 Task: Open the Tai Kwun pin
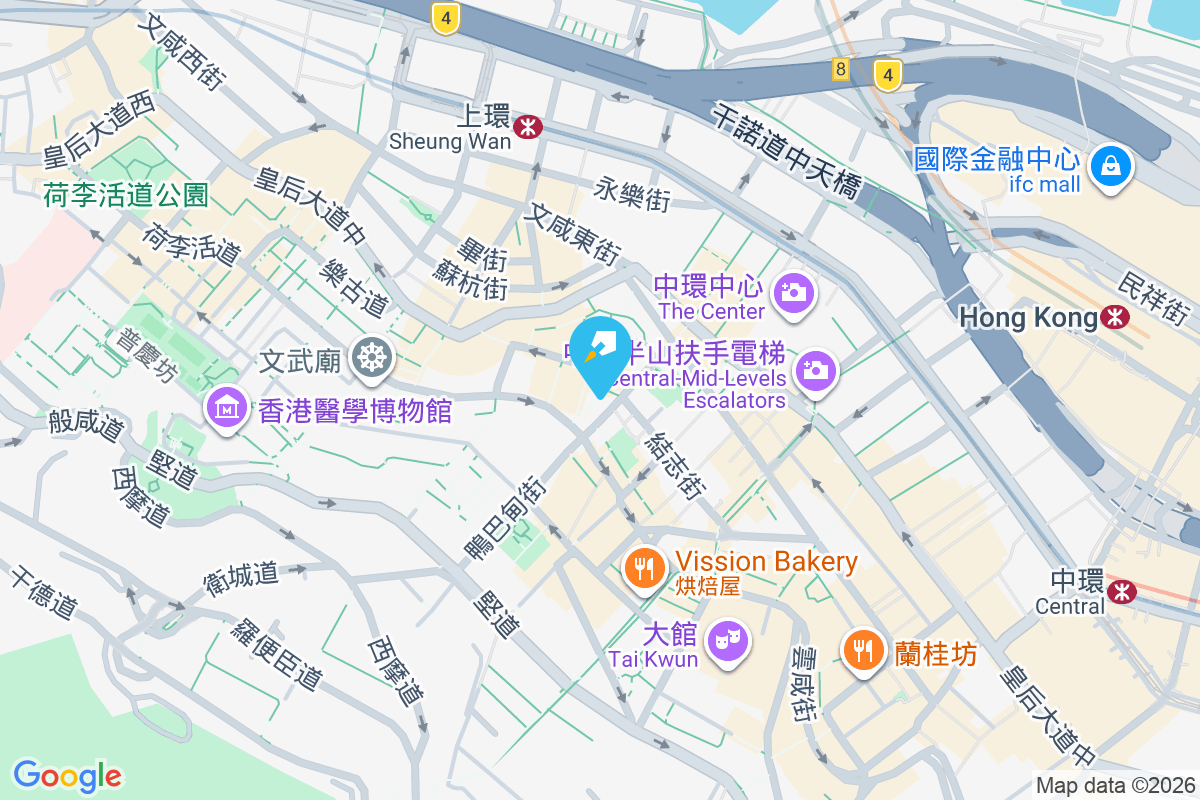(728, 638)
